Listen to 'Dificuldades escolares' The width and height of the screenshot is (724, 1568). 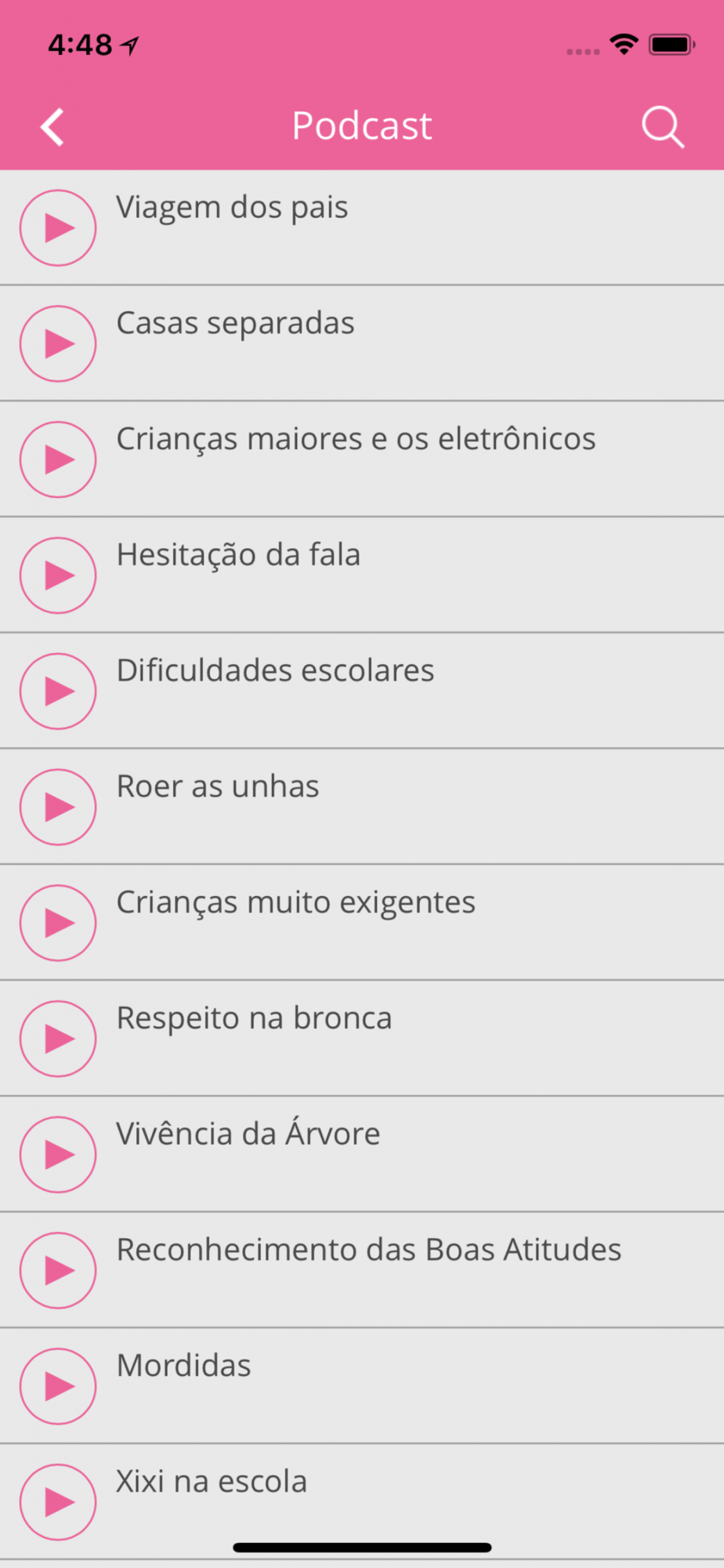pyautogui.click(x=58, y=691)
